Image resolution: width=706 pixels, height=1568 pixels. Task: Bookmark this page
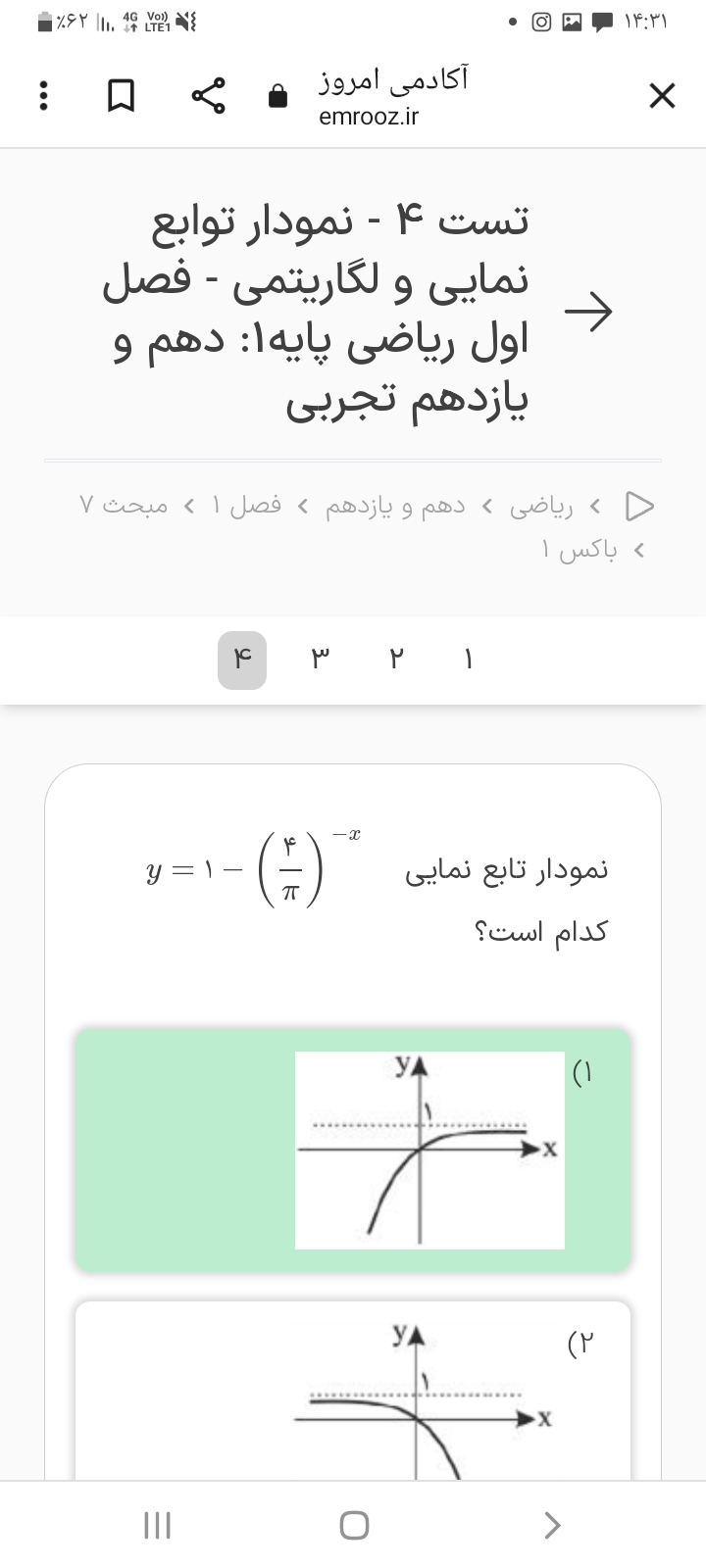(x=121, y=96)
